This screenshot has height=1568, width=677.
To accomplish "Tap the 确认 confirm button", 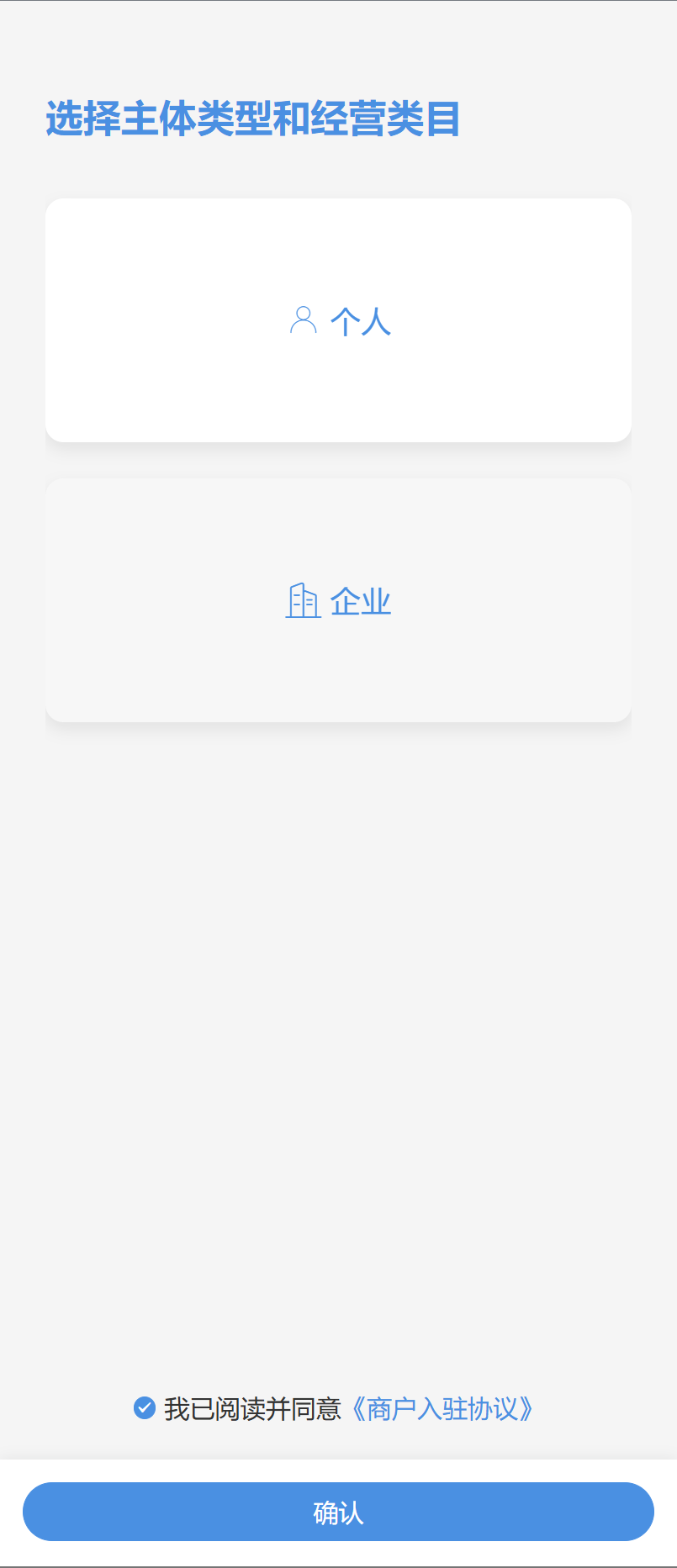I will click(x=338, y=1512).
